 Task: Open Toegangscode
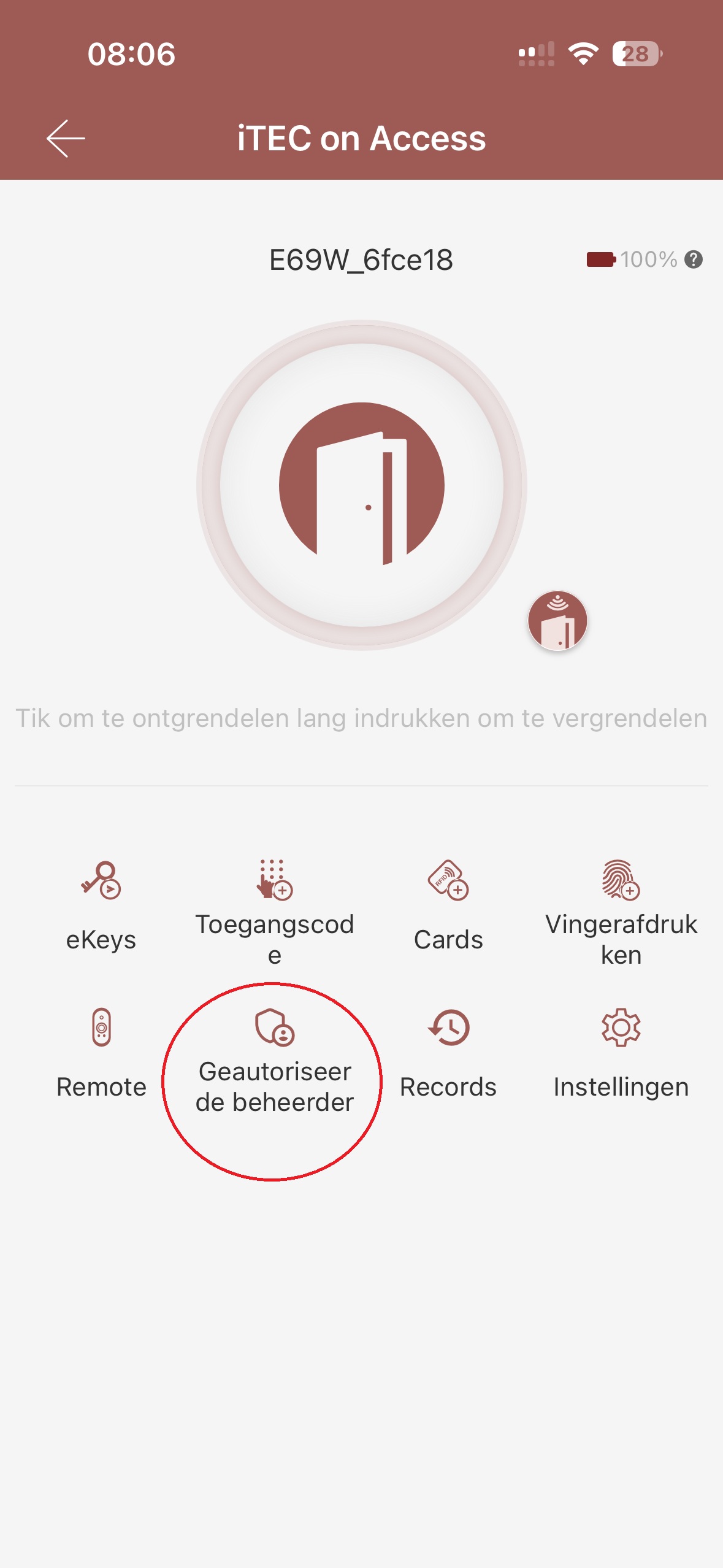coord(275,912)
